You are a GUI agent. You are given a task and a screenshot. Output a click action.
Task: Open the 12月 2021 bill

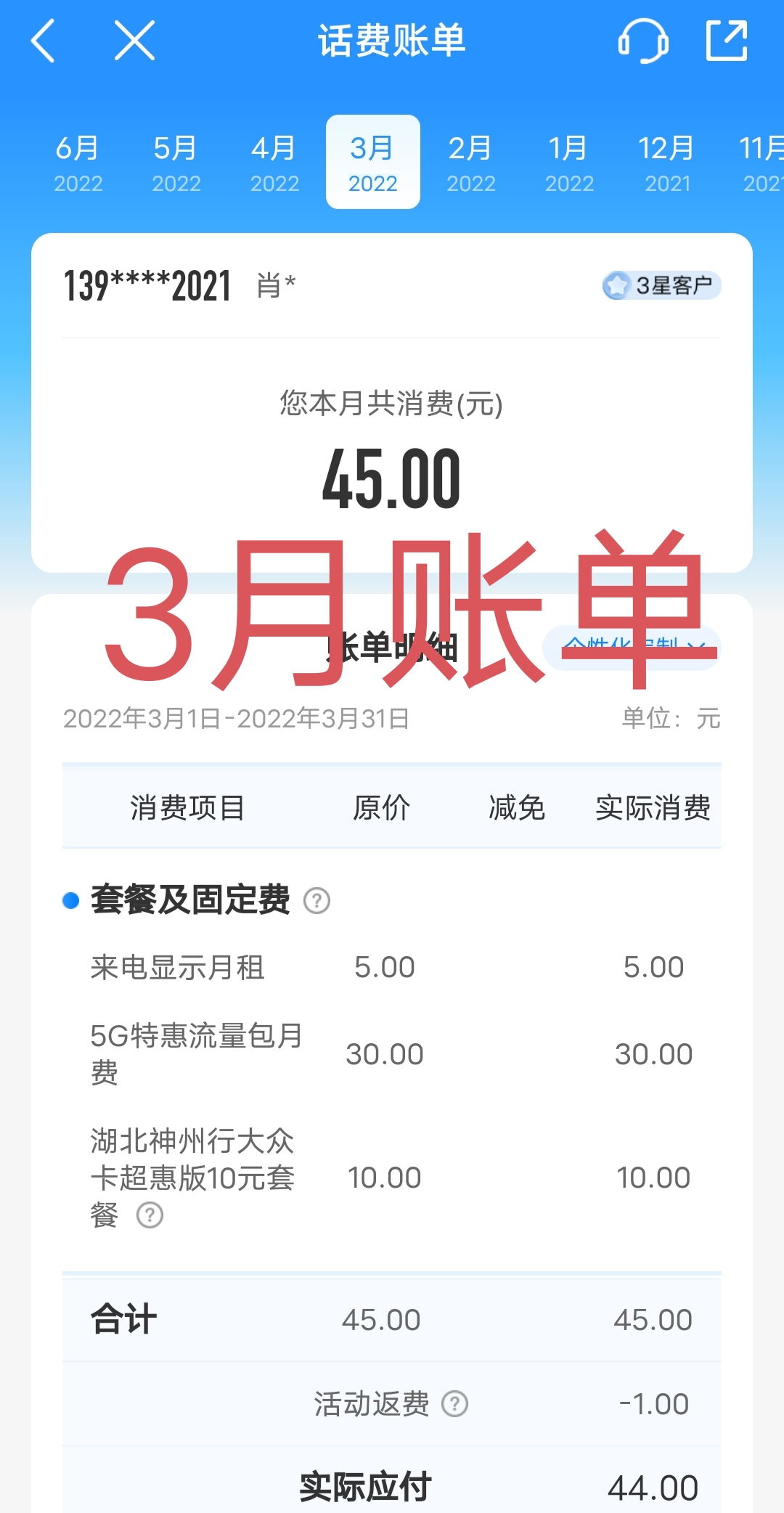point(667,163)
